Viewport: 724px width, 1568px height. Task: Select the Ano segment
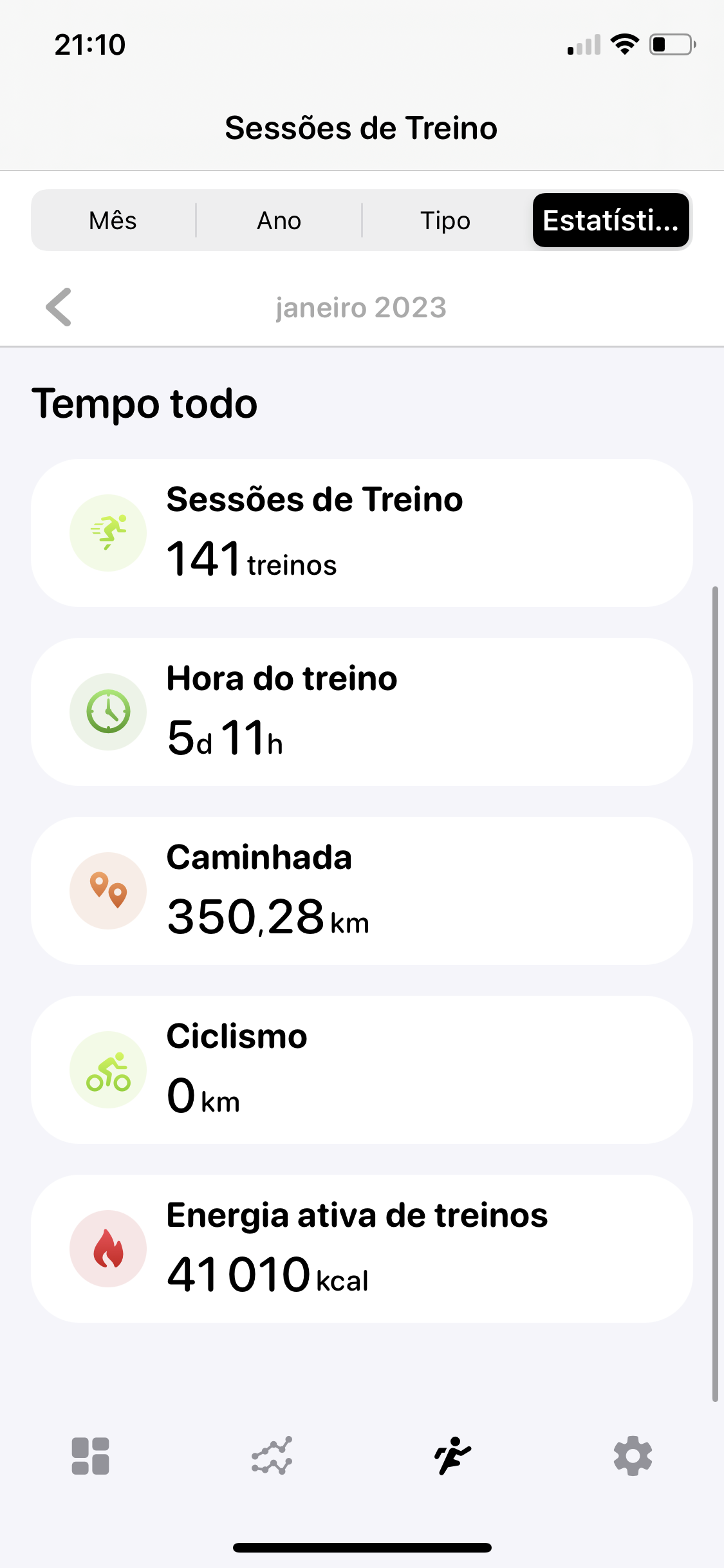pos(279,221)
